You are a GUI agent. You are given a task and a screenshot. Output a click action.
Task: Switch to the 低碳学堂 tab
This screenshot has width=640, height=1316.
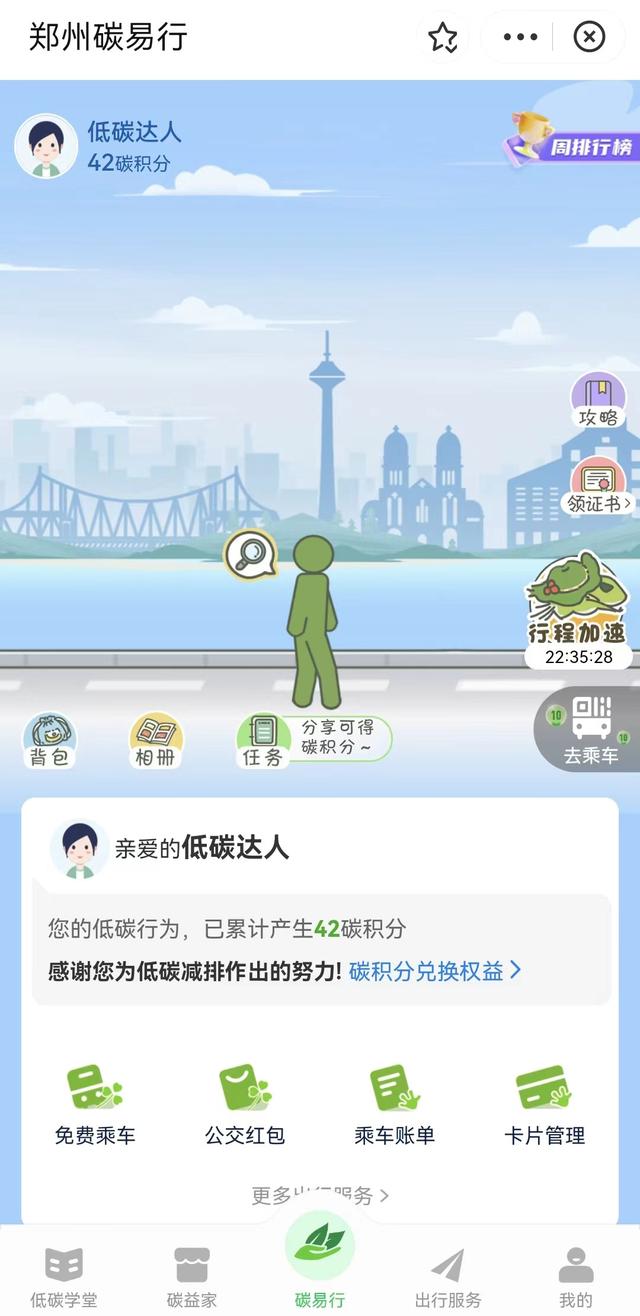(64, 1277)
